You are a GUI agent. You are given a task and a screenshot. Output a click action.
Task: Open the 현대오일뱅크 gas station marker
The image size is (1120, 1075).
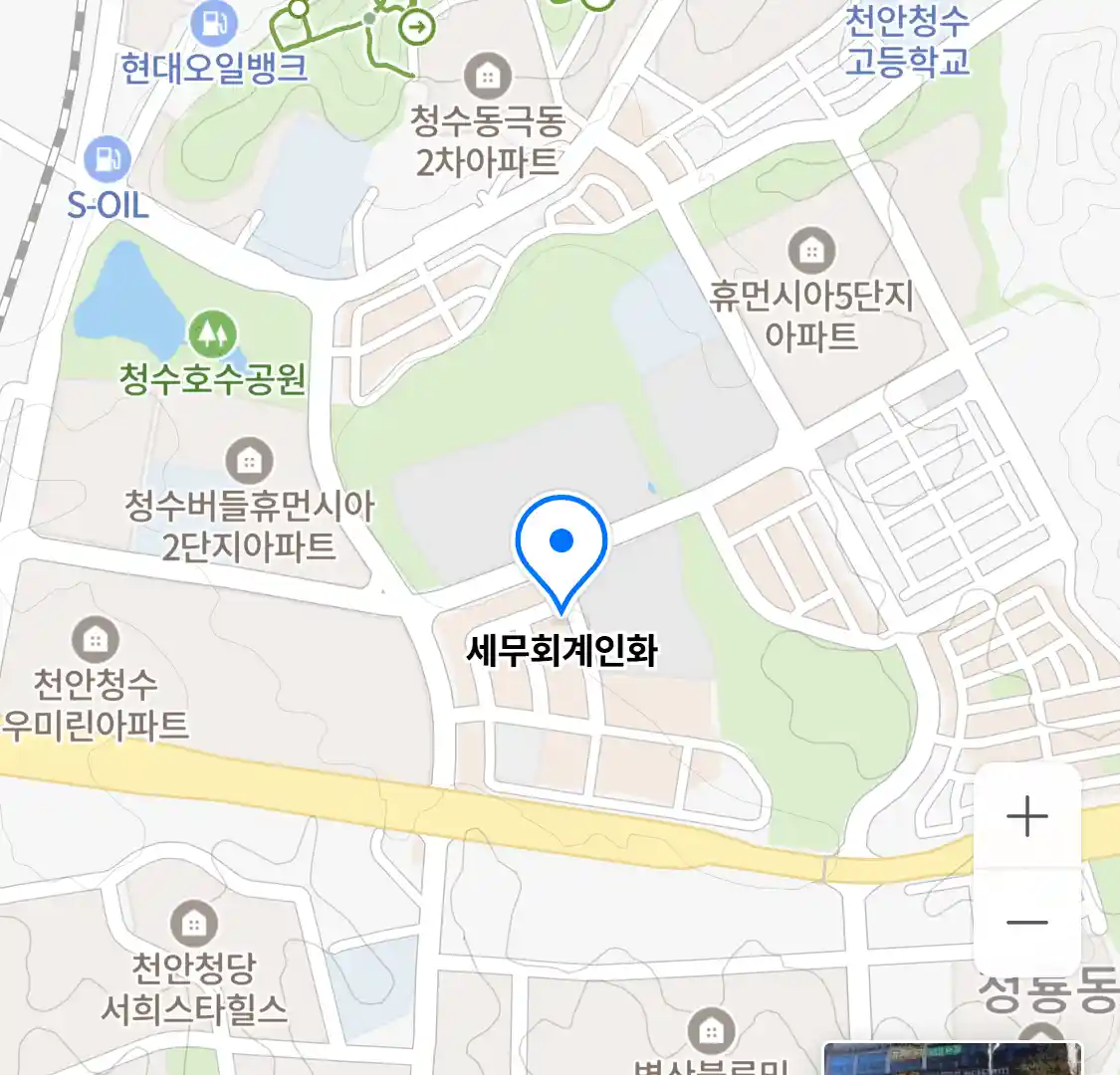214,21
